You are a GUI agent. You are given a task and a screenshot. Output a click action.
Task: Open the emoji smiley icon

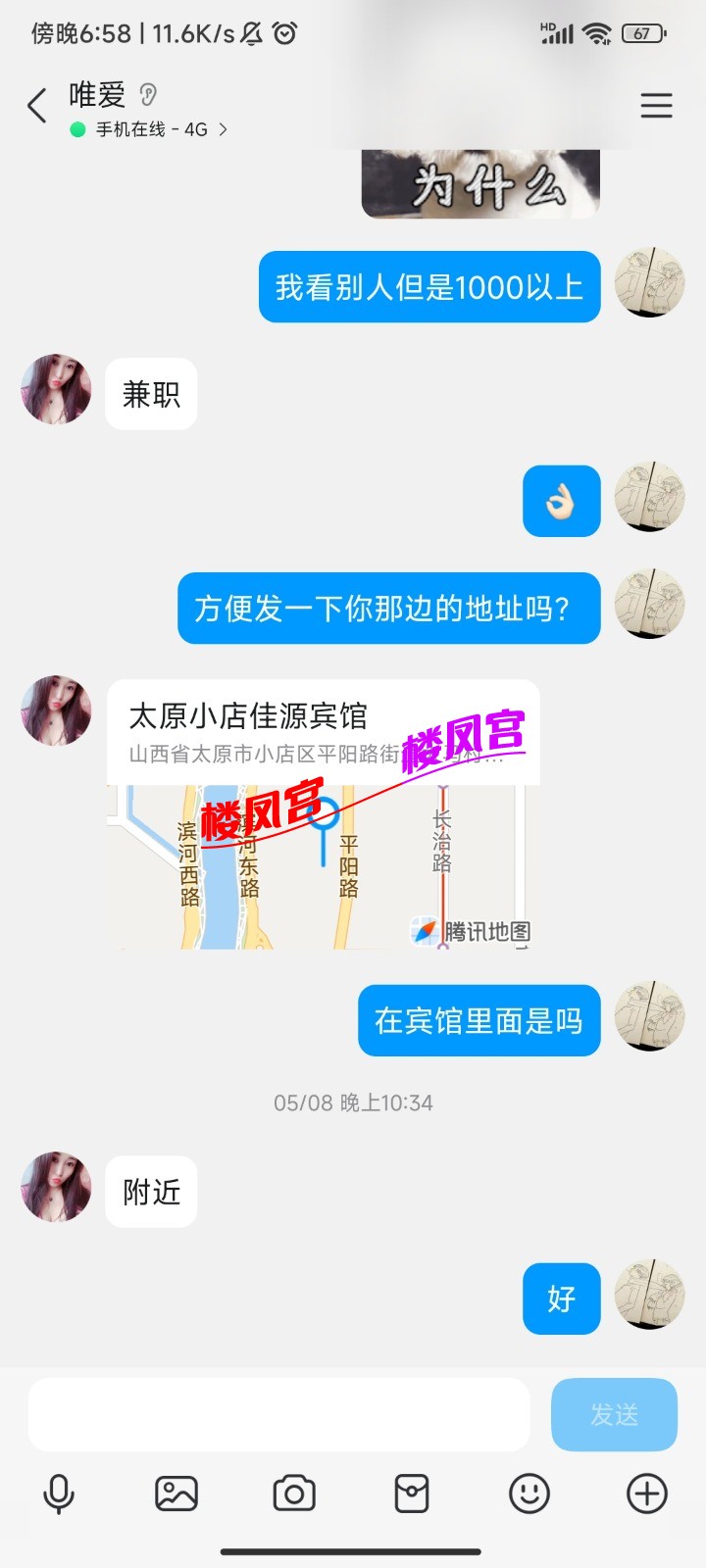[529, 1494]
